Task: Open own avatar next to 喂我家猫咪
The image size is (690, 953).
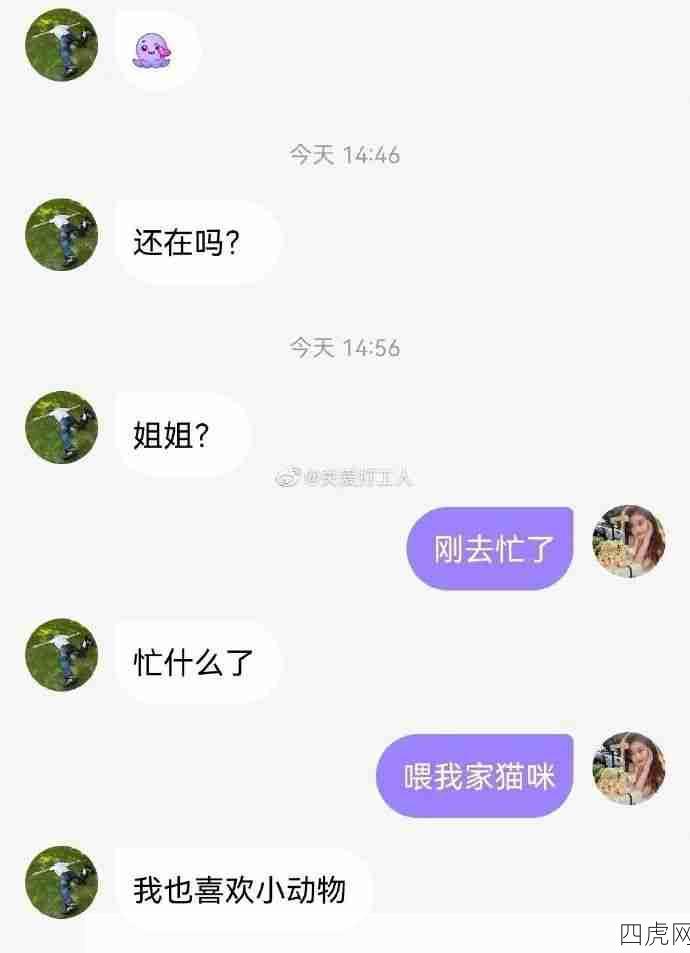Action: click(628, 768)
